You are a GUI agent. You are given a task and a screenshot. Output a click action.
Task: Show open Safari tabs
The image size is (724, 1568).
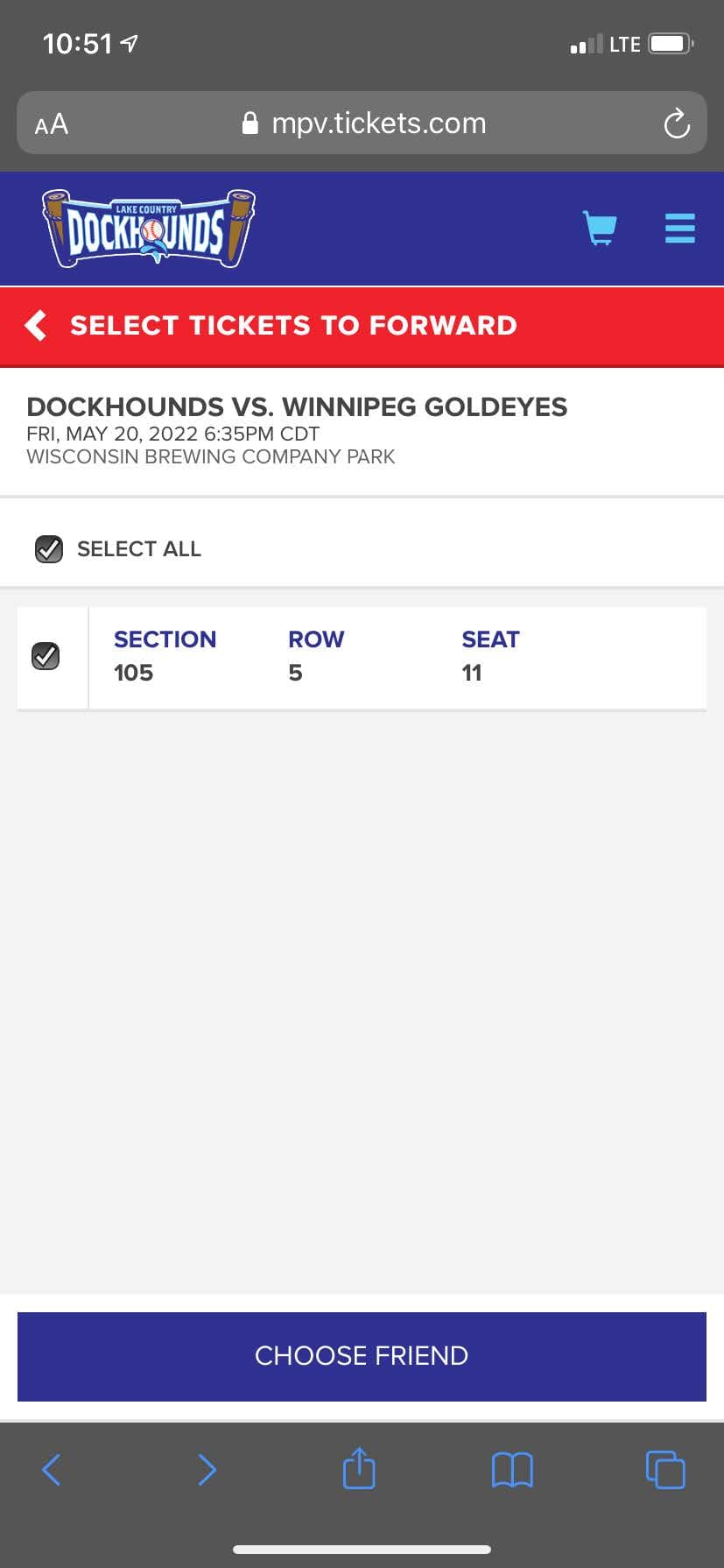pyautogui.click(x=665, y=1470)
